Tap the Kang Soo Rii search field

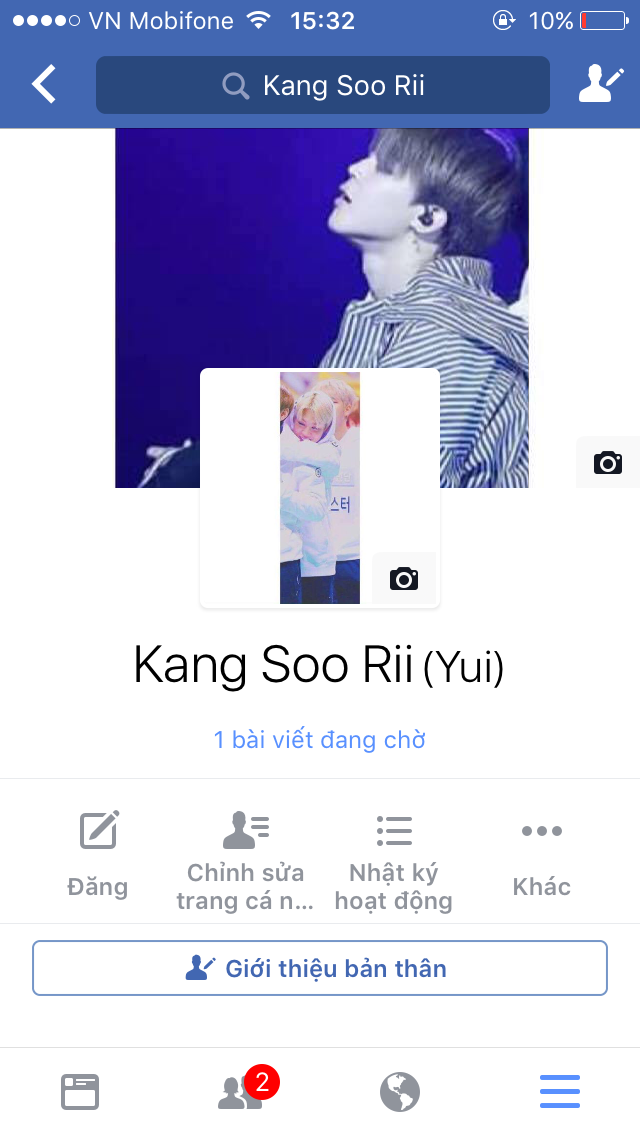tap(322, 86)
